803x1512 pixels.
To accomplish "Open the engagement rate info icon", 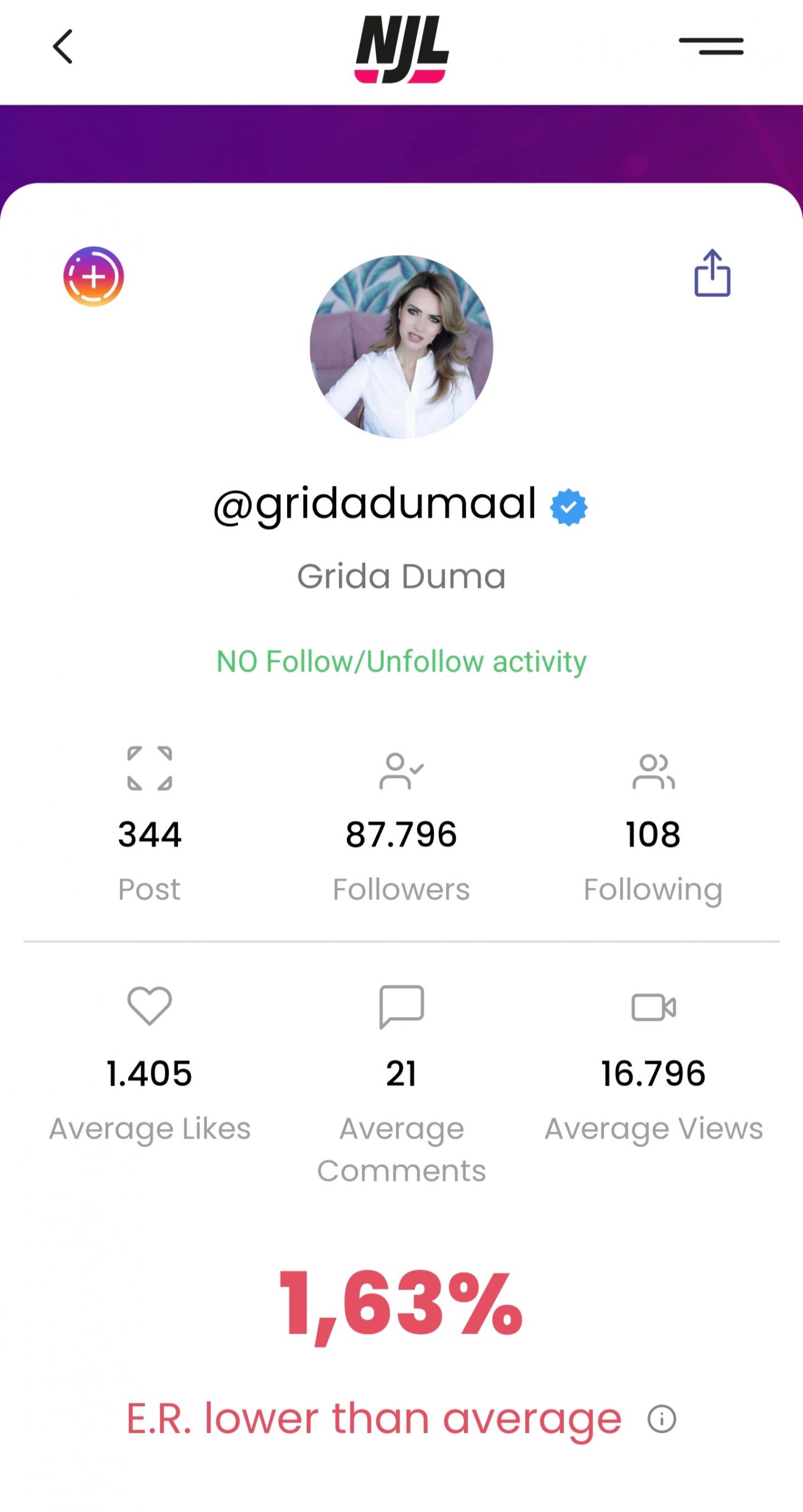I will click(x=661, y=1418).
